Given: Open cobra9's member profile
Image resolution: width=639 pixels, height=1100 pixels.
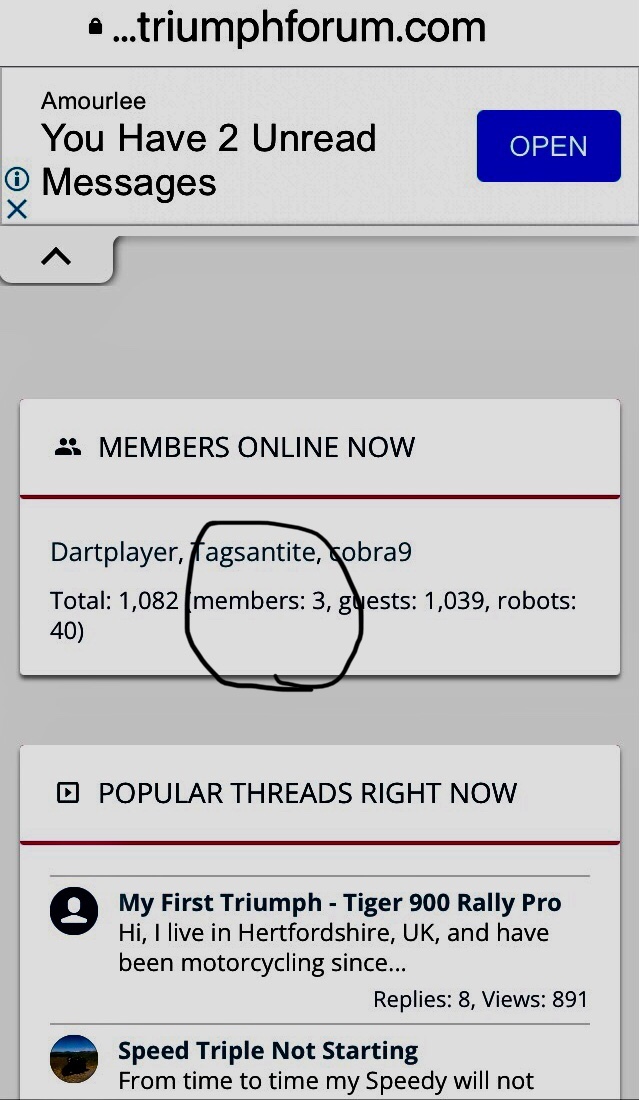Looking at the screenshot, I should tap(371, 552).
